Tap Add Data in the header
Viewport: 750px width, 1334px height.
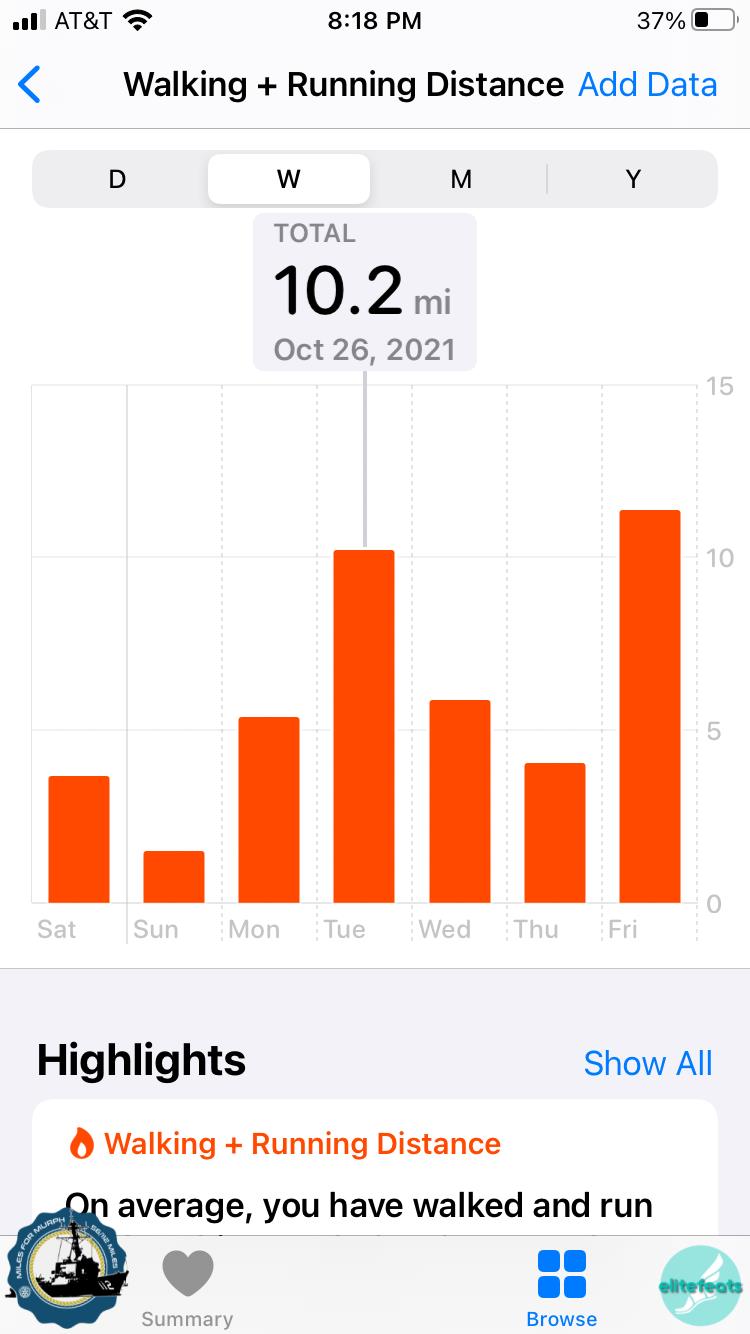coord(647,85)
